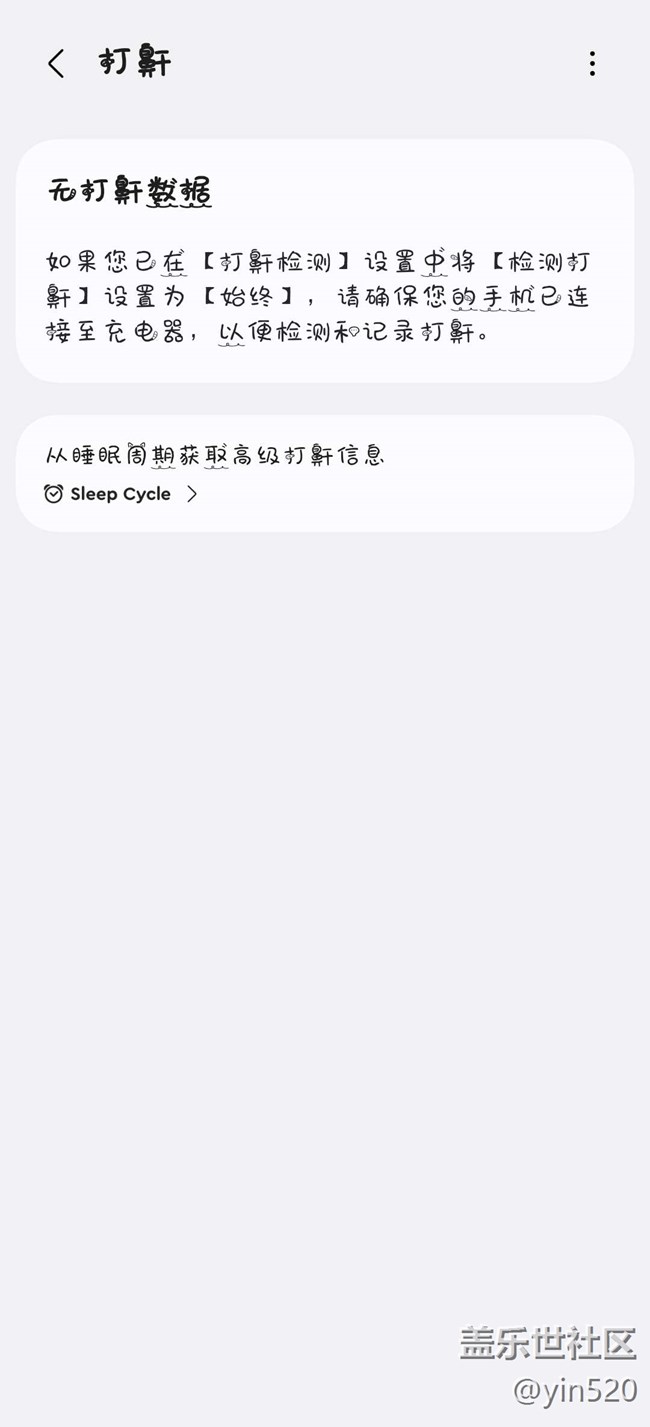Viewport: 650px width, 1427px height.
Task: Open the three-dot overflow menu
Action: (592, 64)
